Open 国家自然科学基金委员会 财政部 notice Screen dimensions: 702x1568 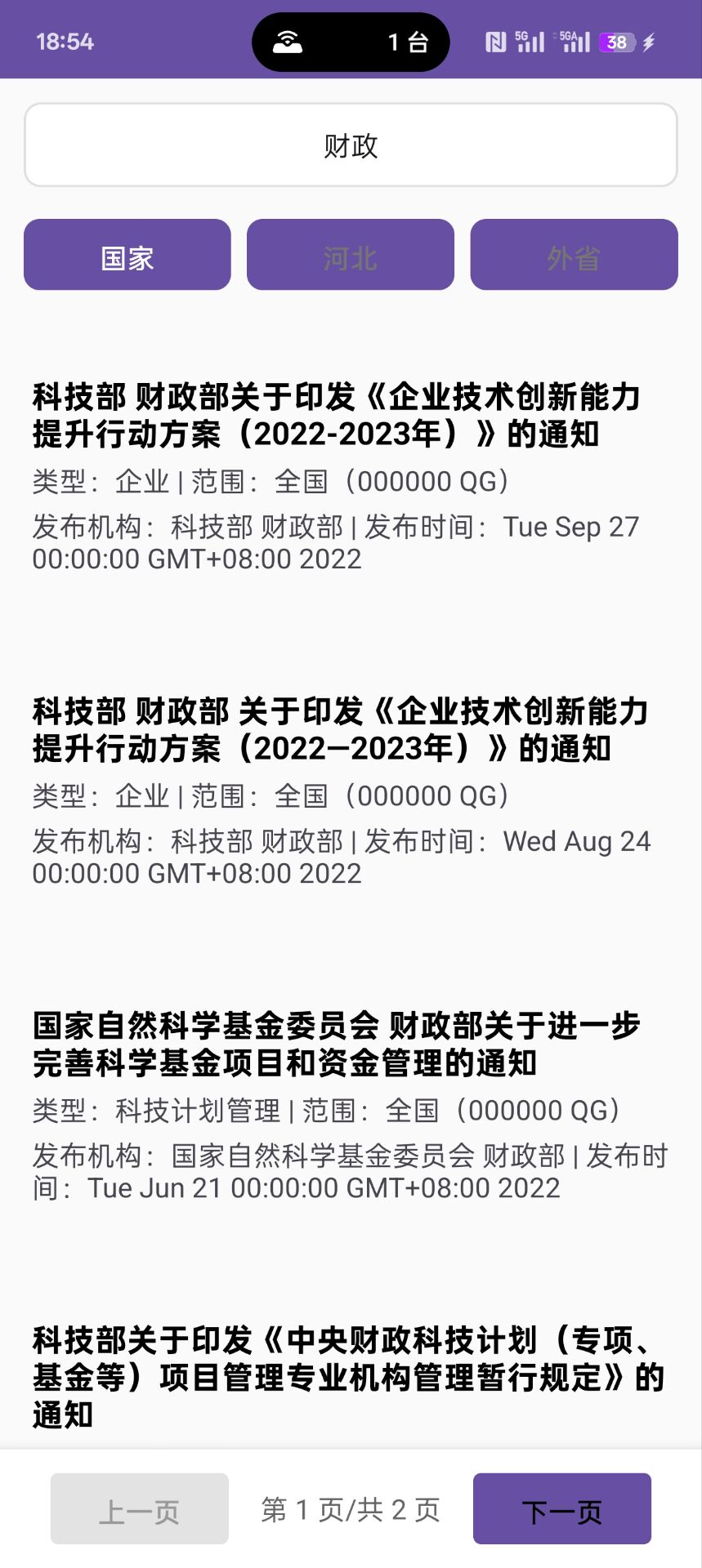tap(337, 1045)
